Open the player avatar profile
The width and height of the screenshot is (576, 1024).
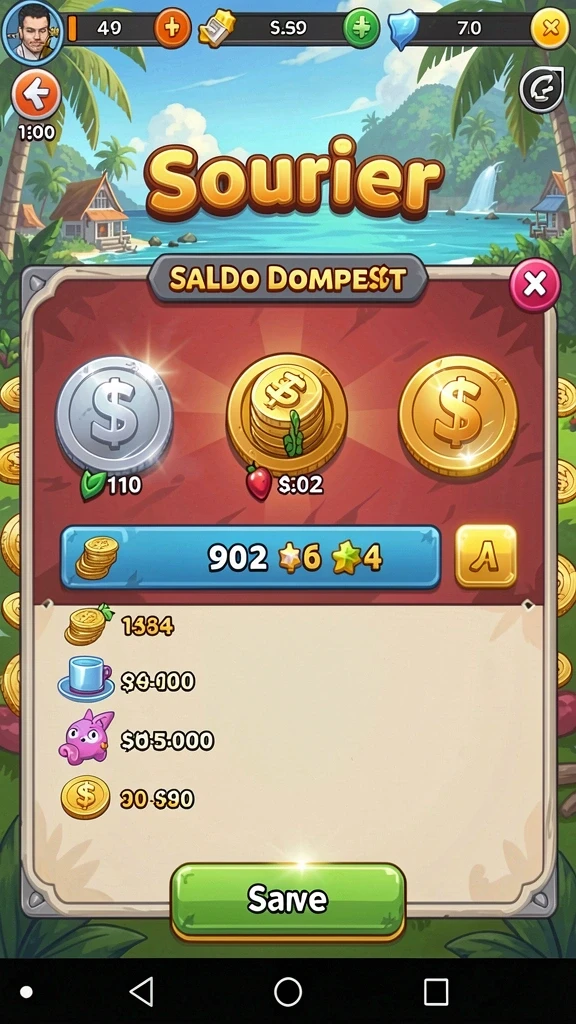pyautogui.click(x=31, y=31)
